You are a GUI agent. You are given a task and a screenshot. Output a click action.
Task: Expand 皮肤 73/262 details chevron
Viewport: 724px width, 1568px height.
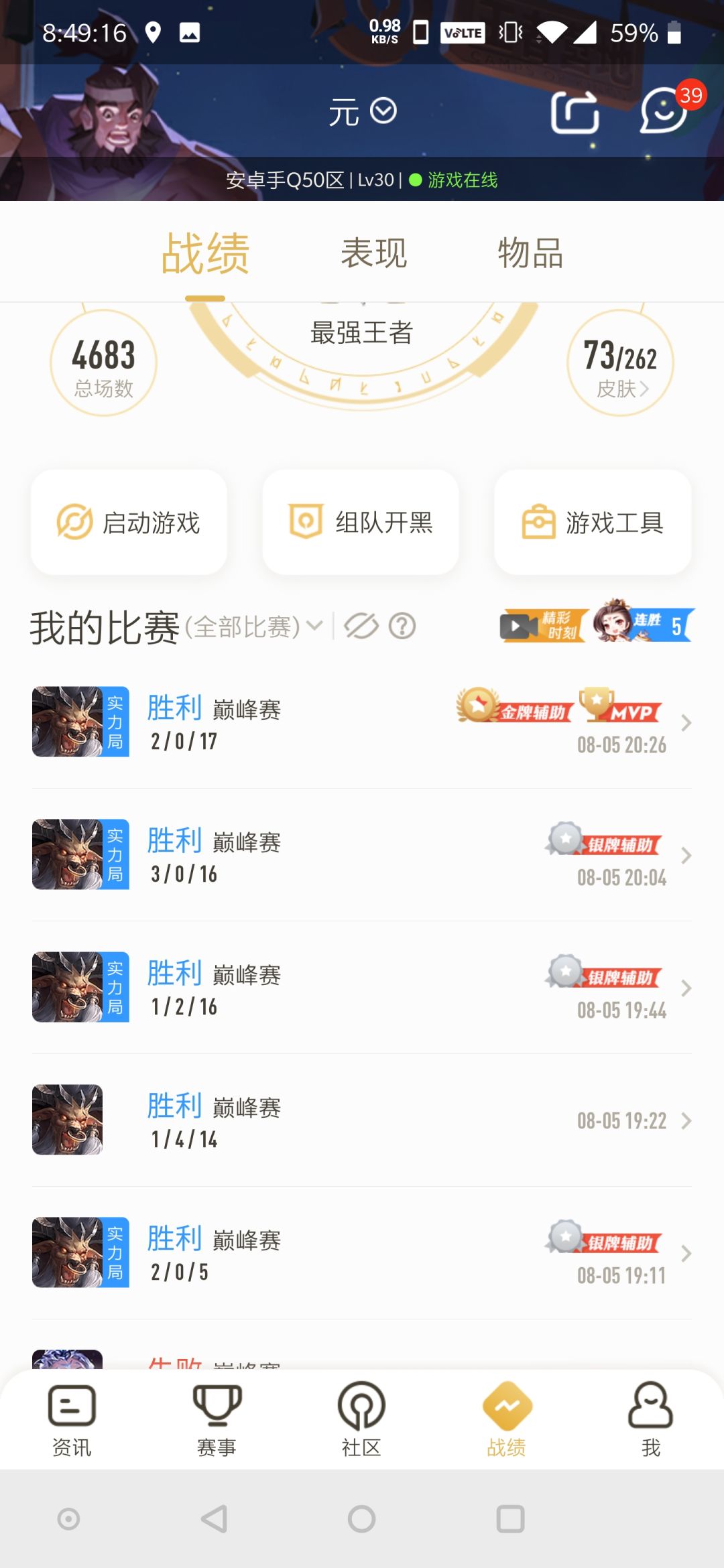[x=645, y=389]
